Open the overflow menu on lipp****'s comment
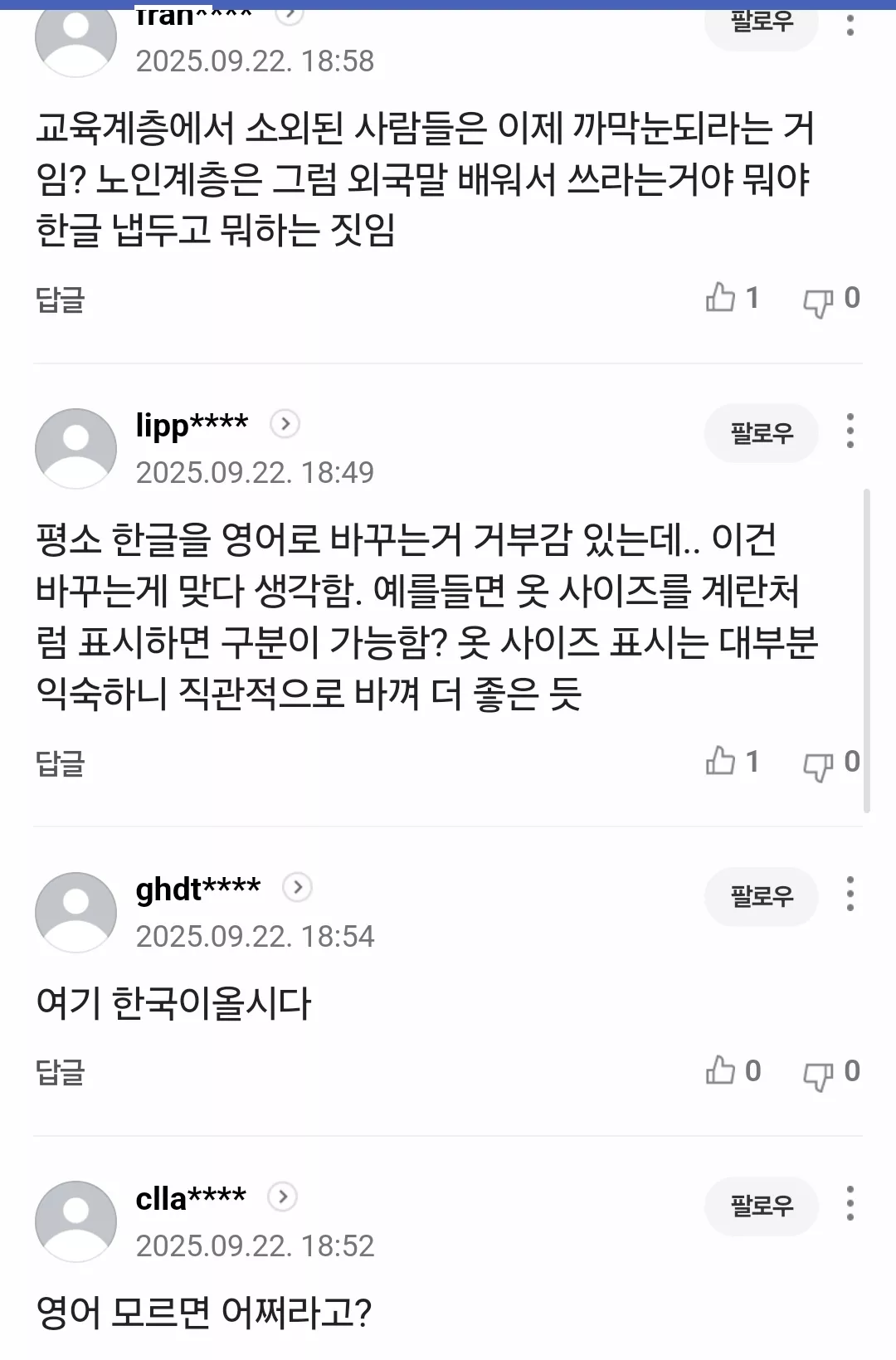The image size is (896, 1360). (850, 431)
